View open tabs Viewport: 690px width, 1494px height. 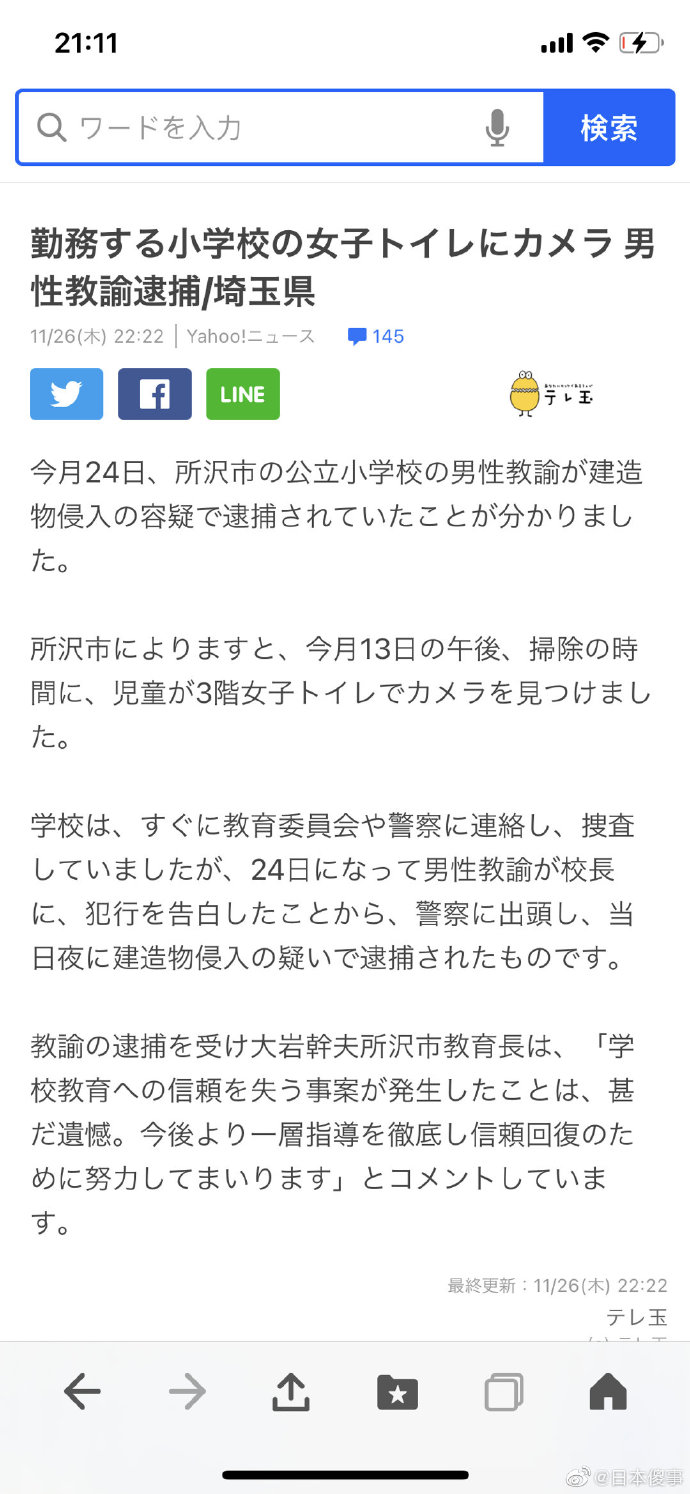pos(503,1391)
